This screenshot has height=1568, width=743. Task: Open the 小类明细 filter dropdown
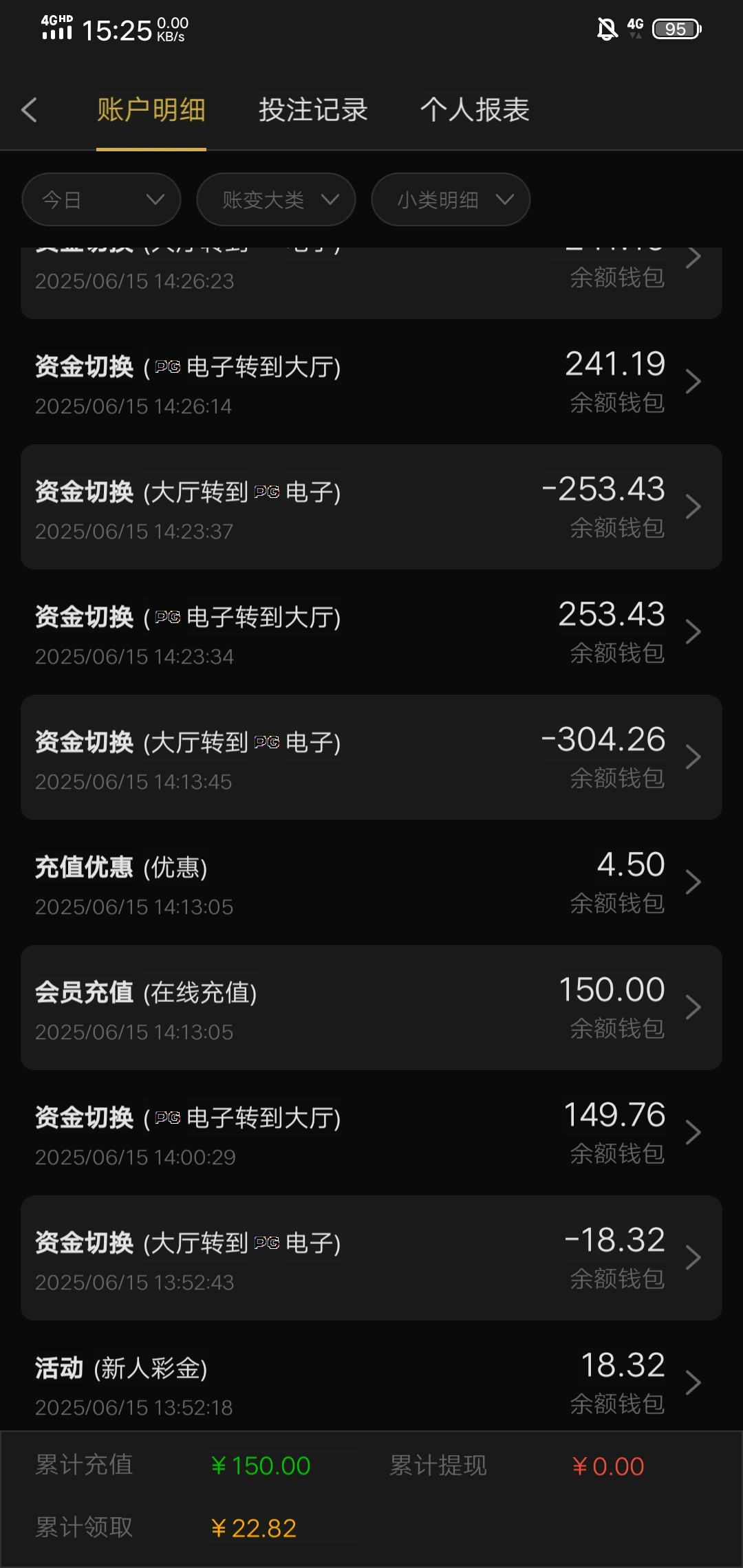(451, 199)
